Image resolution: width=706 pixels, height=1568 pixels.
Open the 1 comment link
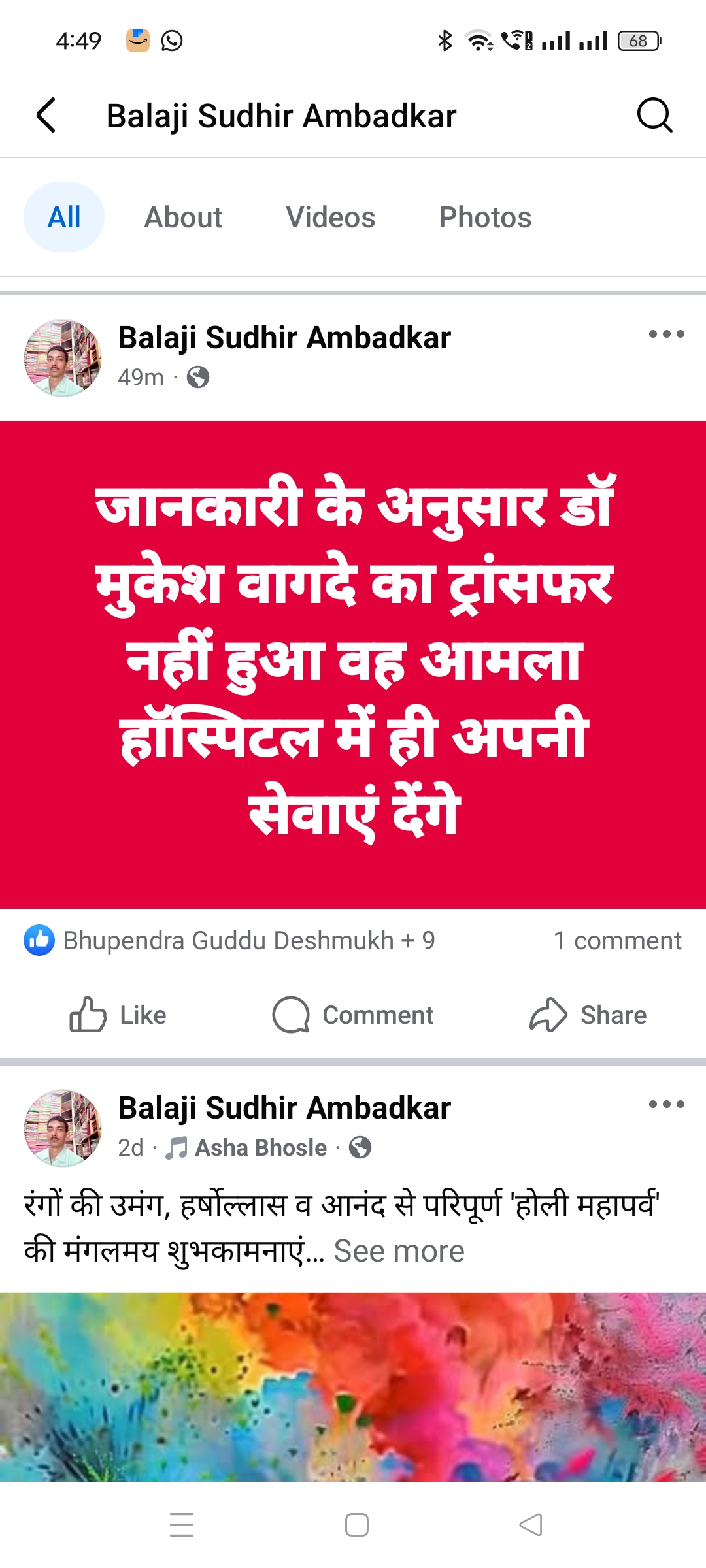pyautogui.click(x=617, y=941)
